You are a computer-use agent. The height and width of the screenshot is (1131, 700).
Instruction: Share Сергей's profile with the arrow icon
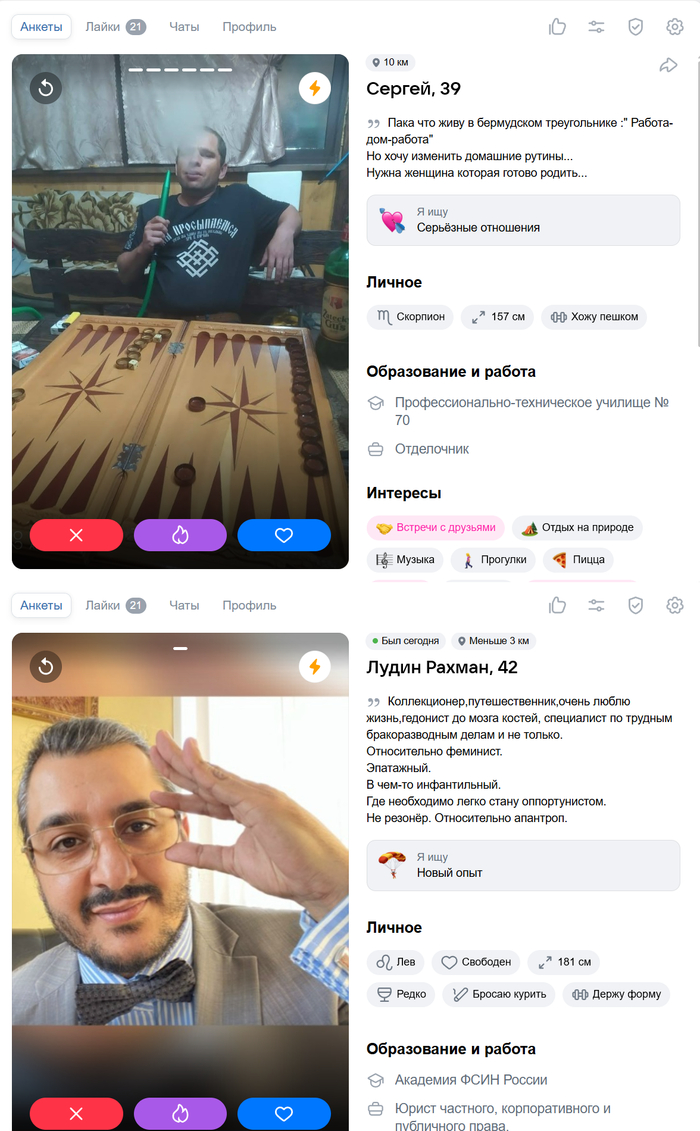click(x=668, y=66)
